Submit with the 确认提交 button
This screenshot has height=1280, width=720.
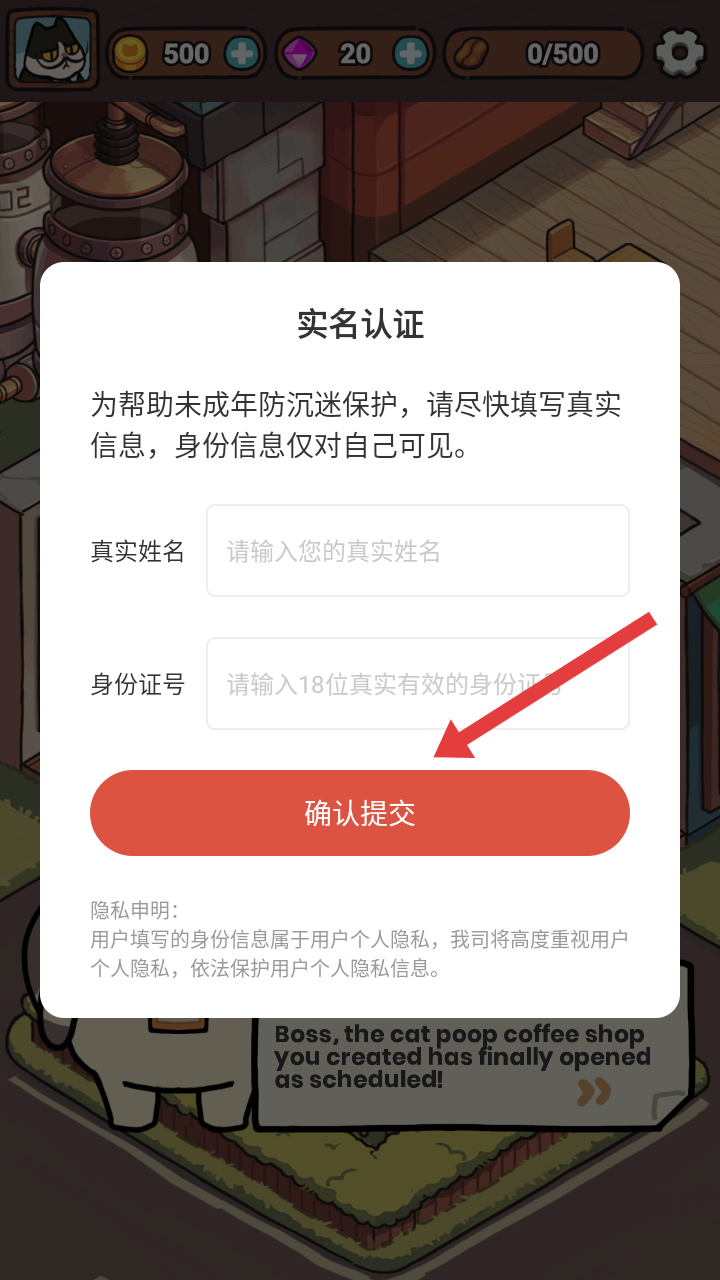coord(360,813)
